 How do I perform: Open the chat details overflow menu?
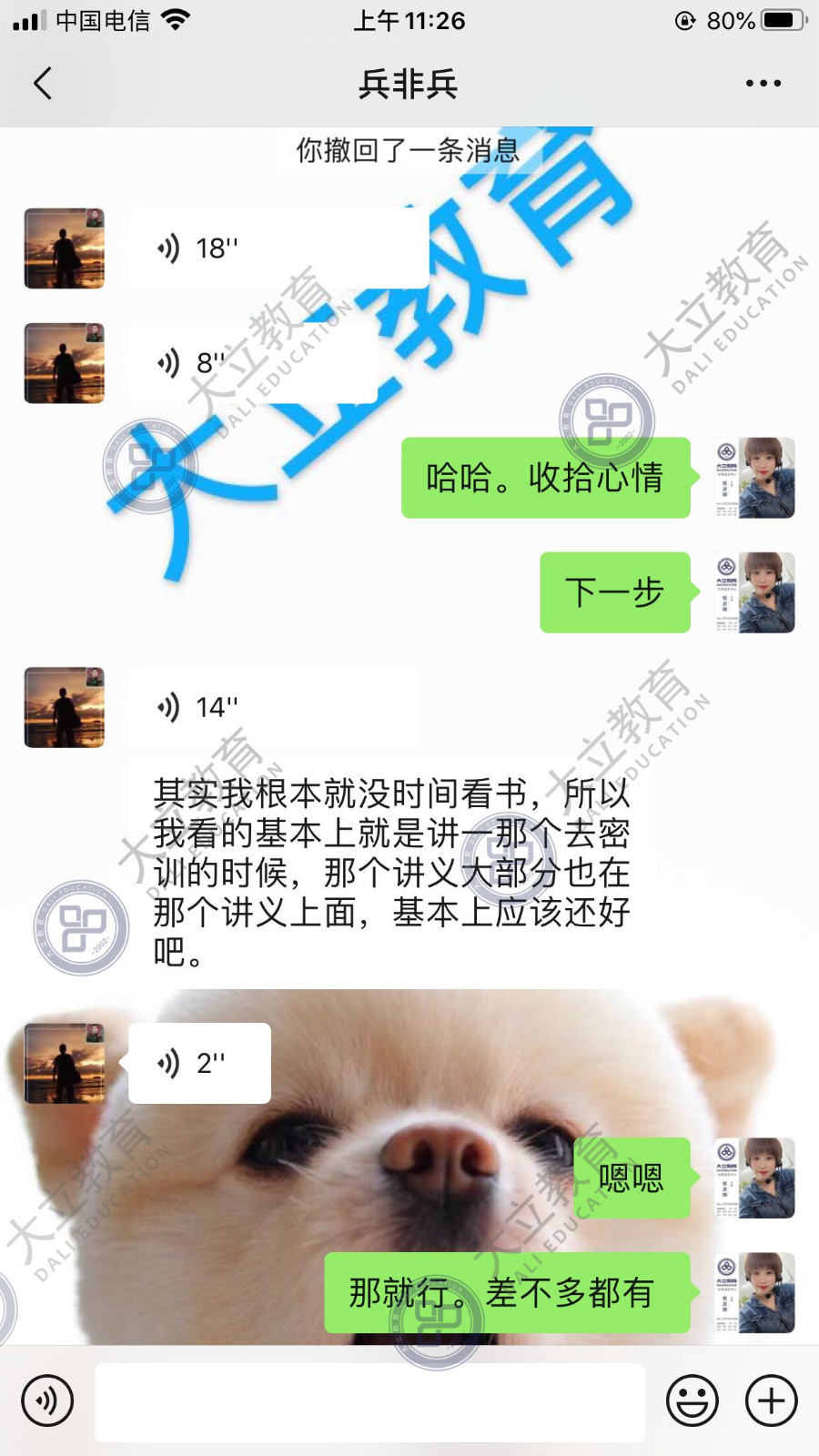coord(763,83)
